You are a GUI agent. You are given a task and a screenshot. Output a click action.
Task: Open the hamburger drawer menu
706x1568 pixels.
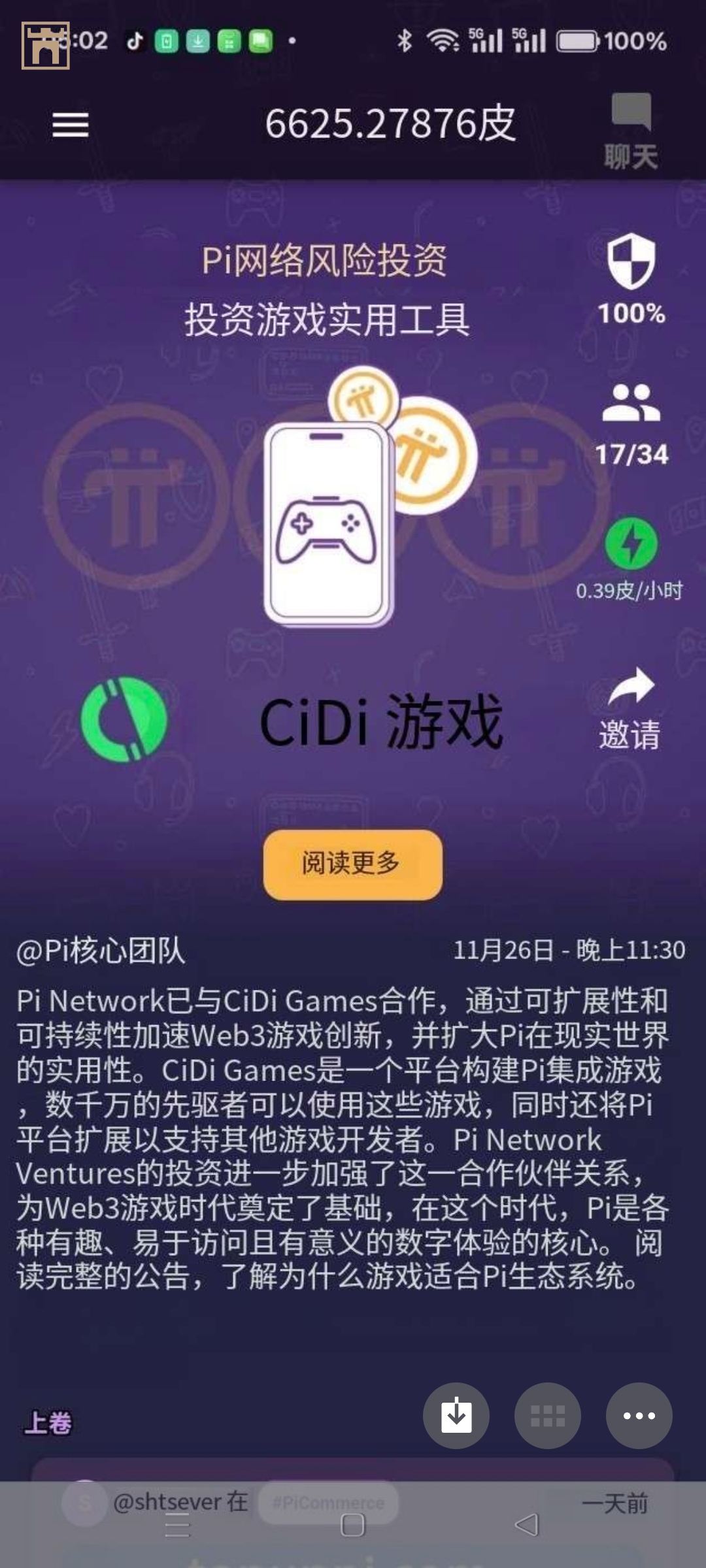pos(71,124)
